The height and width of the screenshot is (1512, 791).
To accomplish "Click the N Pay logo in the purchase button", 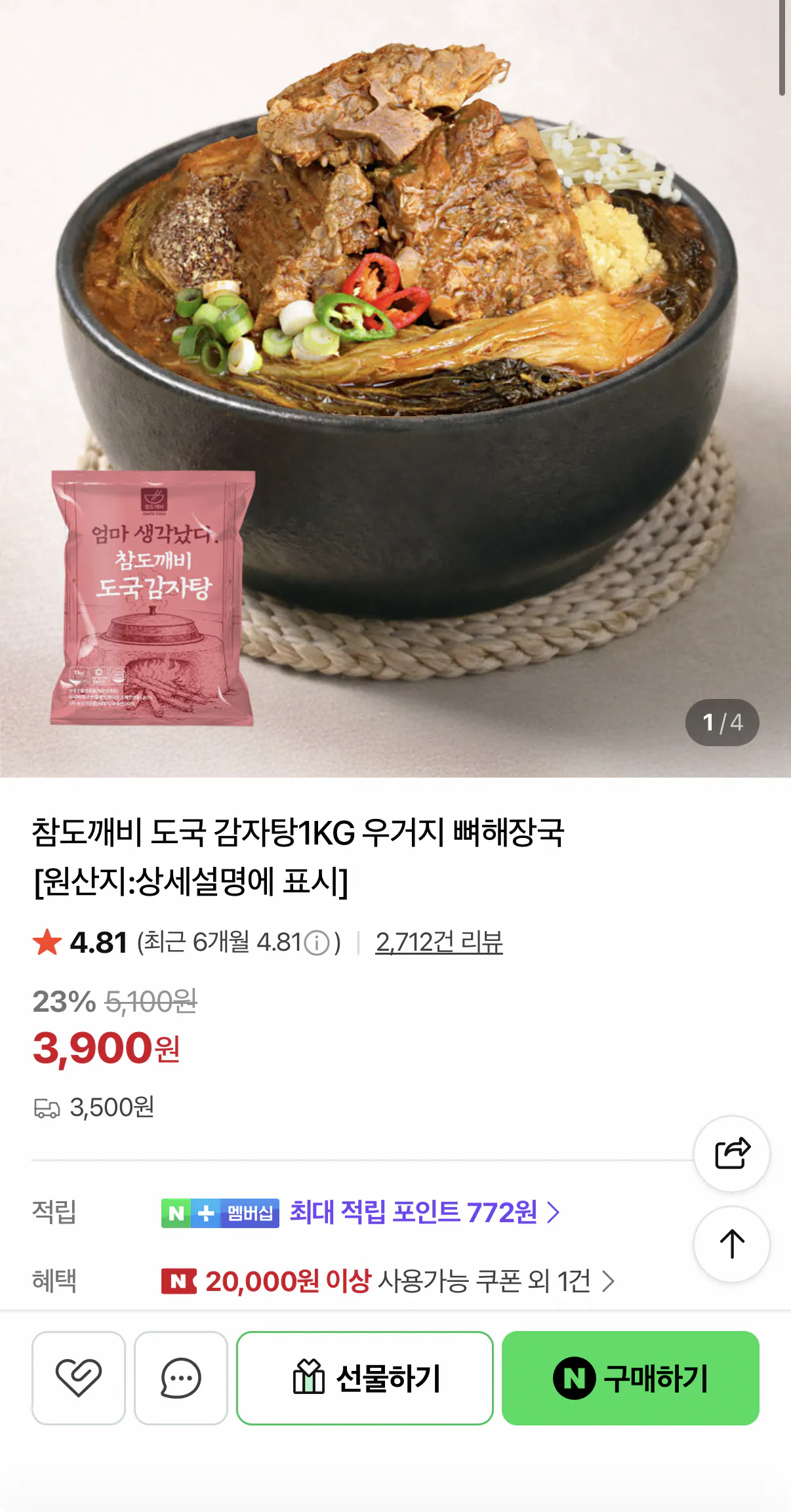I will click(x=575, y=1378).
